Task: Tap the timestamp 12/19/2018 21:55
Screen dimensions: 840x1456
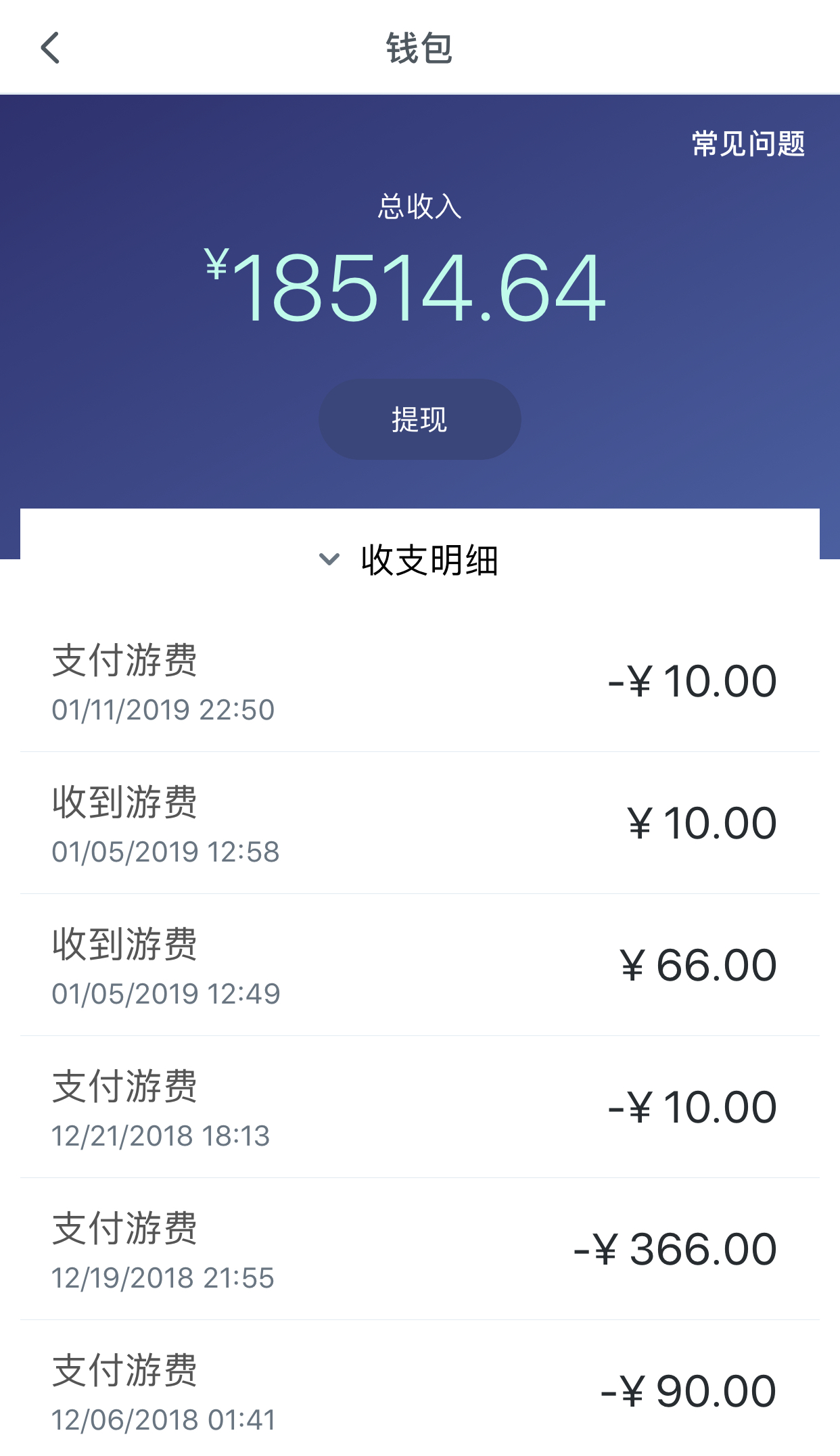Action: [x=163, y=1277]
